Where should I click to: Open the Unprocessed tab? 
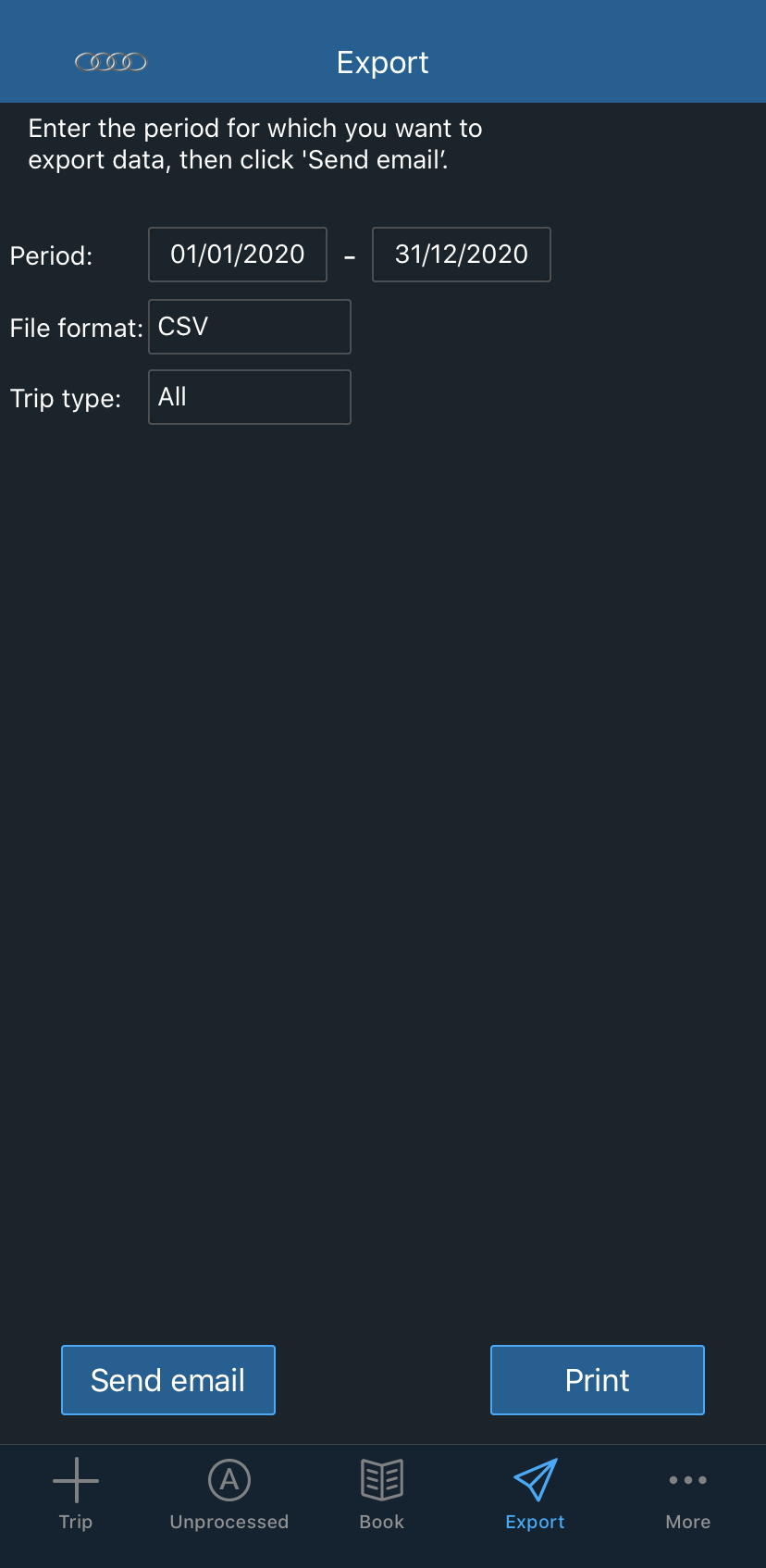click(x=229, y=1494)
